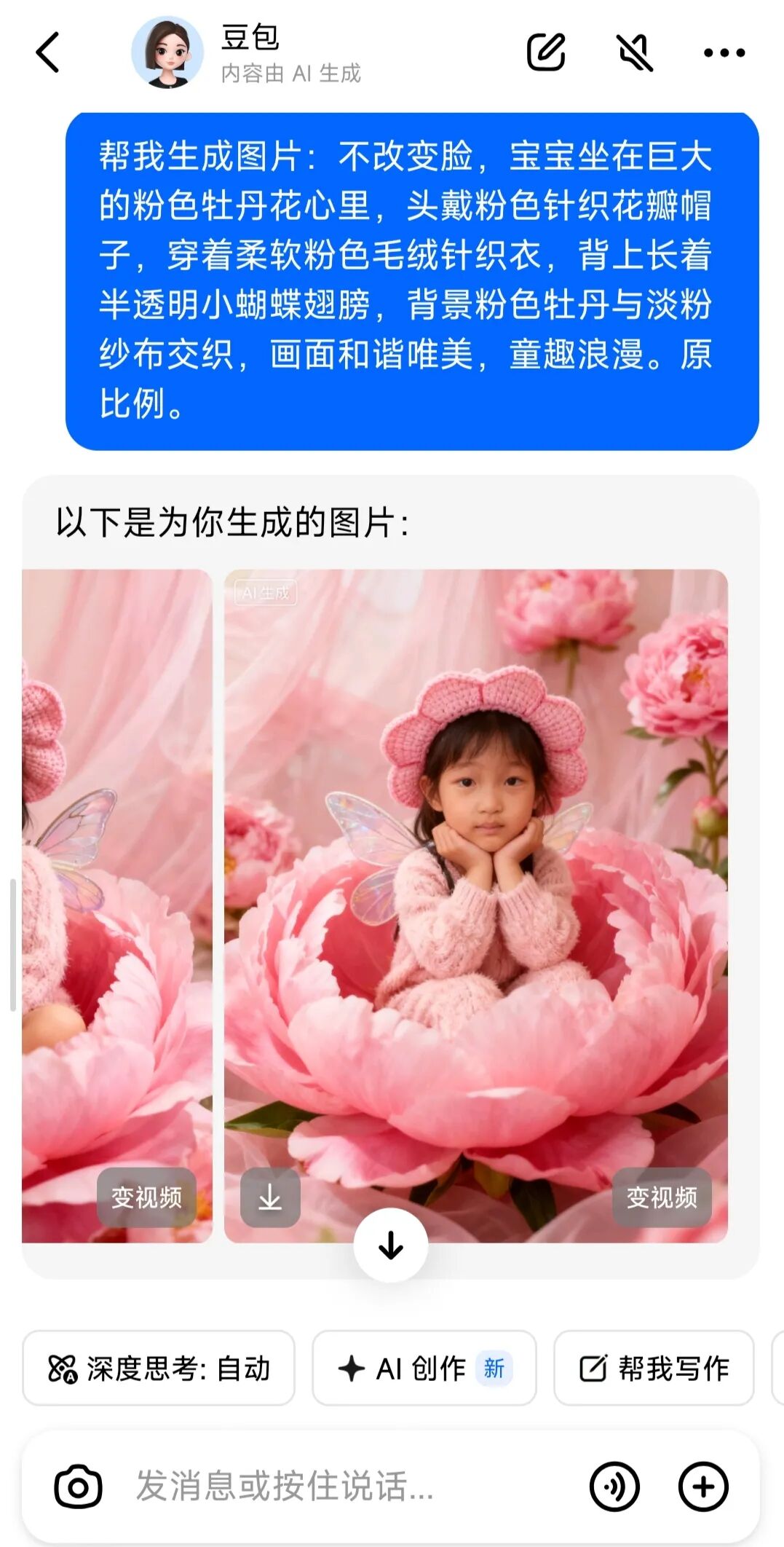Open the three-dot overflow menu

724,52
